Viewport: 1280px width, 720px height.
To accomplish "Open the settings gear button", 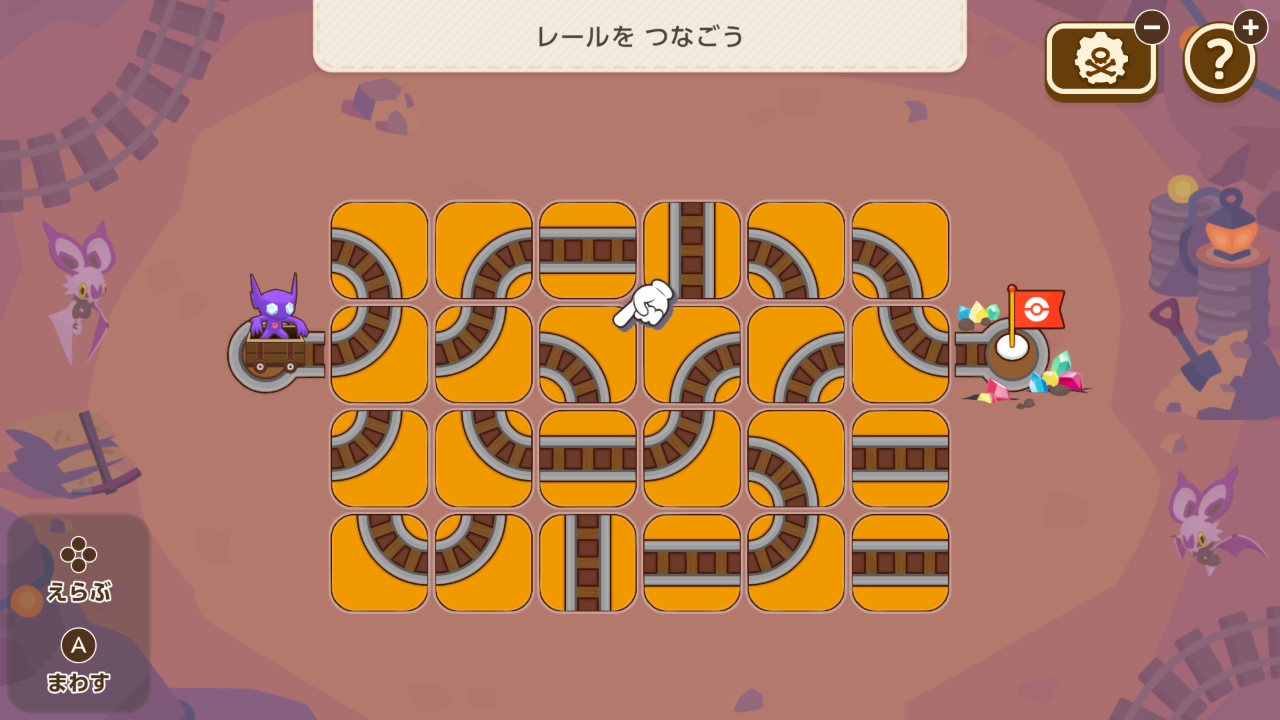I will (x=1101, y=61).
